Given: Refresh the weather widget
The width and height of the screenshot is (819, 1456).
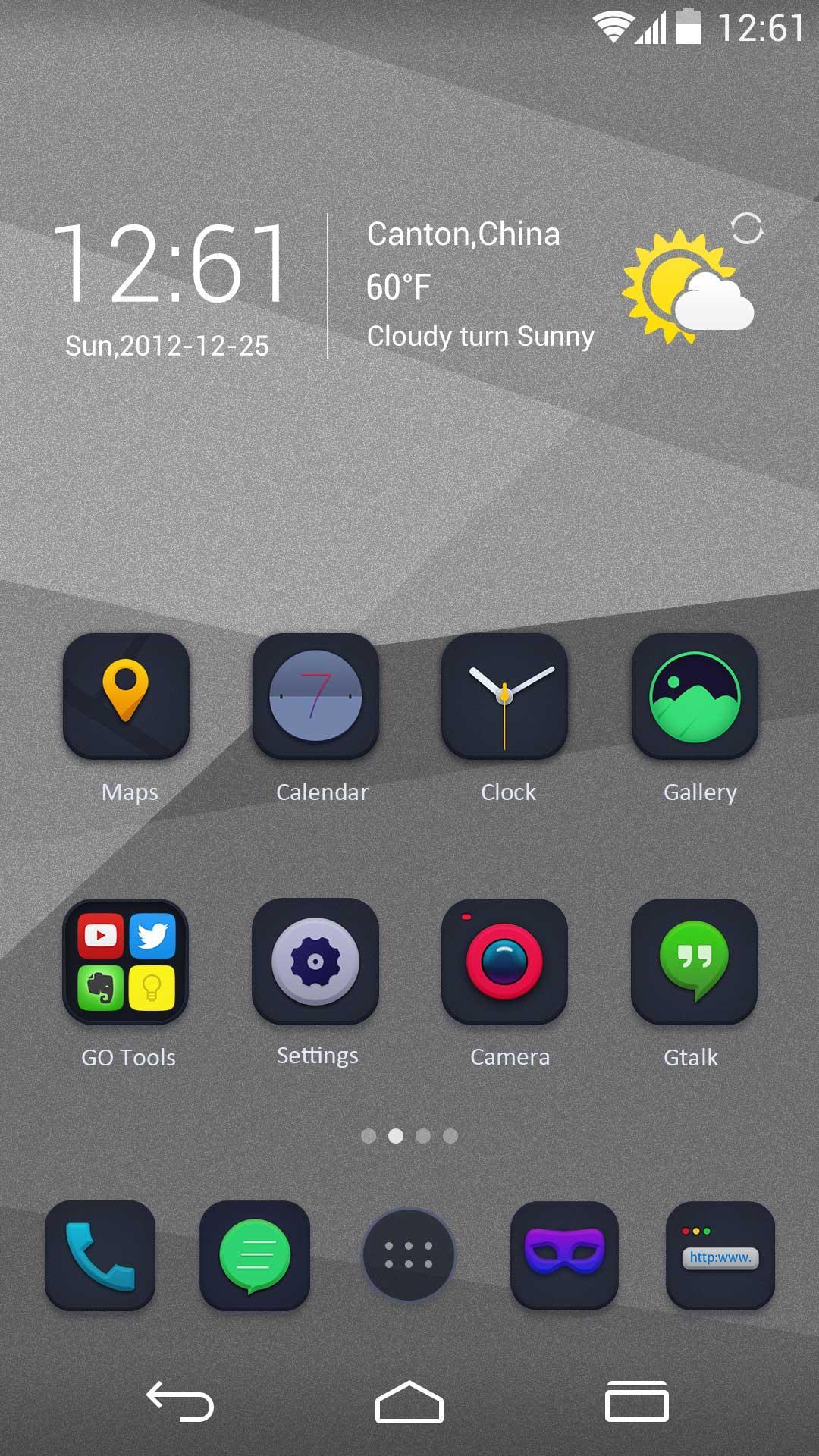Looking at the screenshot, I should (x=747, y=228).
